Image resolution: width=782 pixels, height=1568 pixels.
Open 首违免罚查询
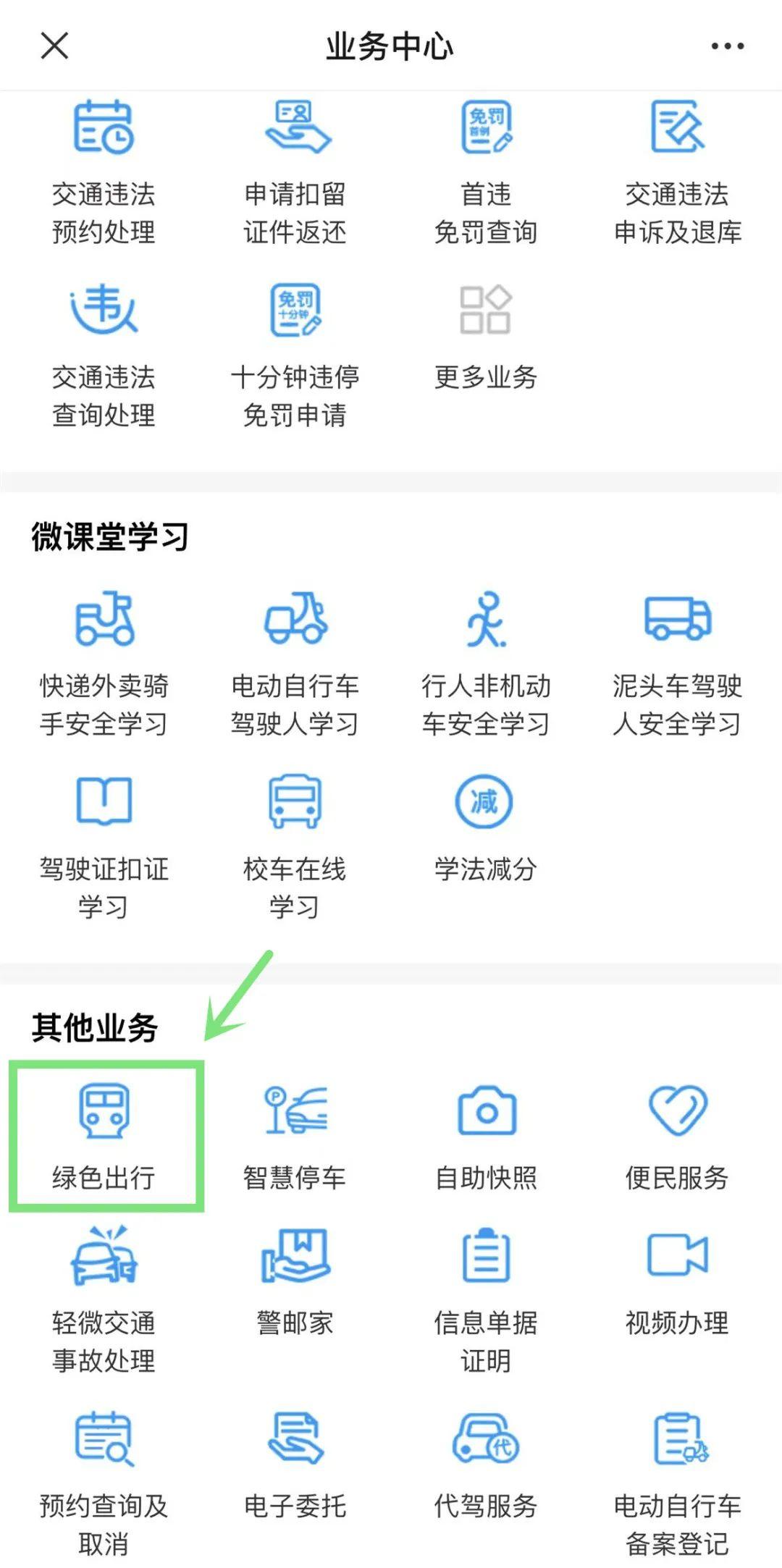(486, 172)
